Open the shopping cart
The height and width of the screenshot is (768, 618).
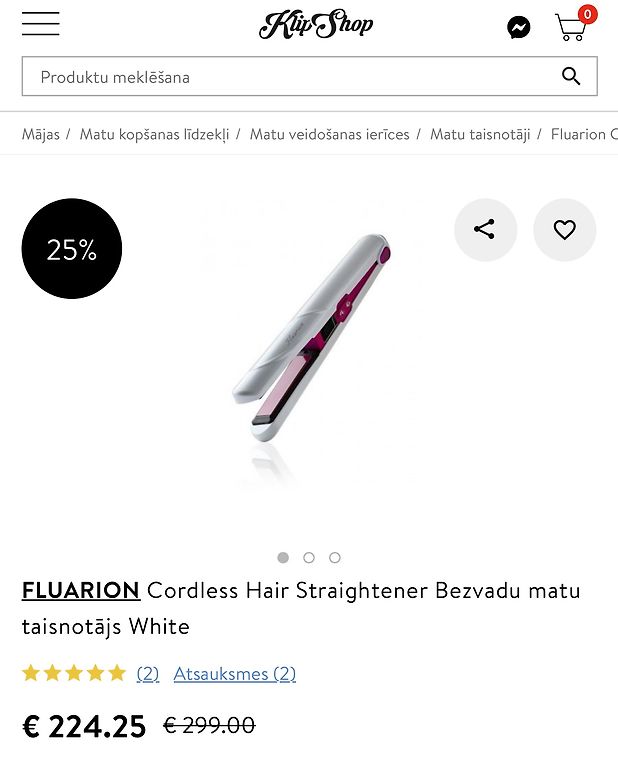coord(572,26)
